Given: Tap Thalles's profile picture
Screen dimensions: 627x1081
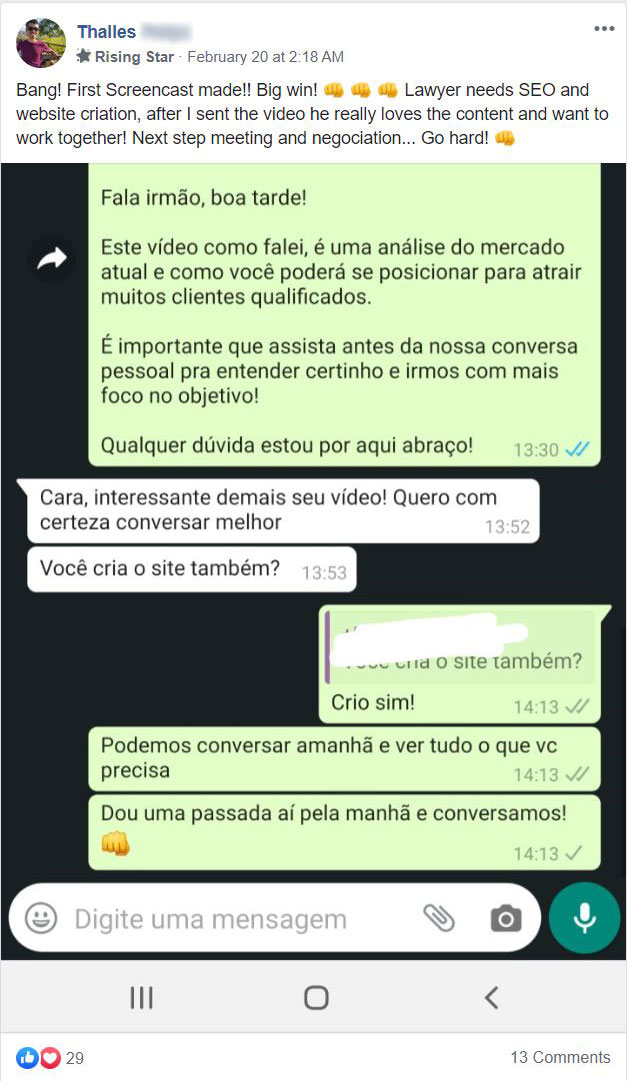Looking at the screenshot, I should (41, 43).
